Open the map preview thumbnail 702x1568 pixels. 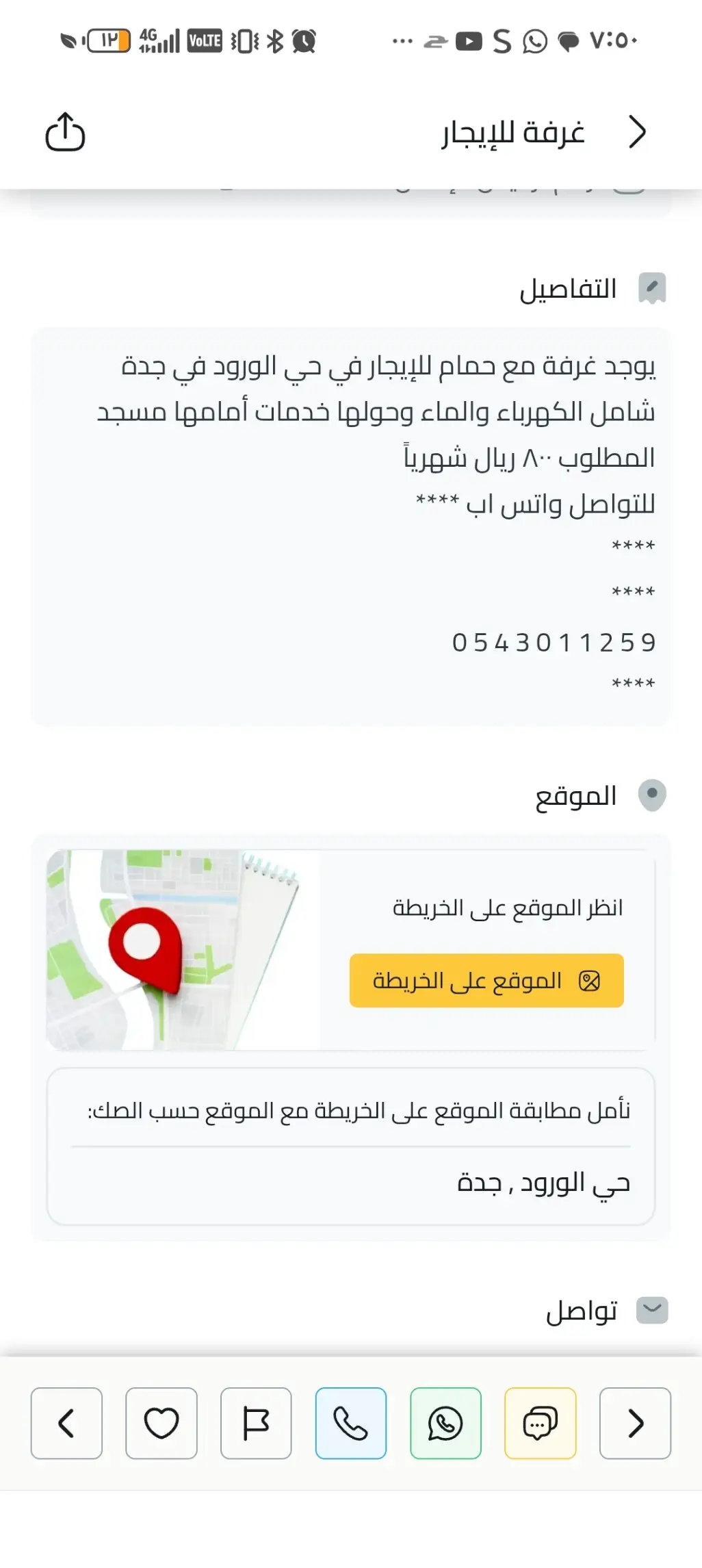point(182,949)
